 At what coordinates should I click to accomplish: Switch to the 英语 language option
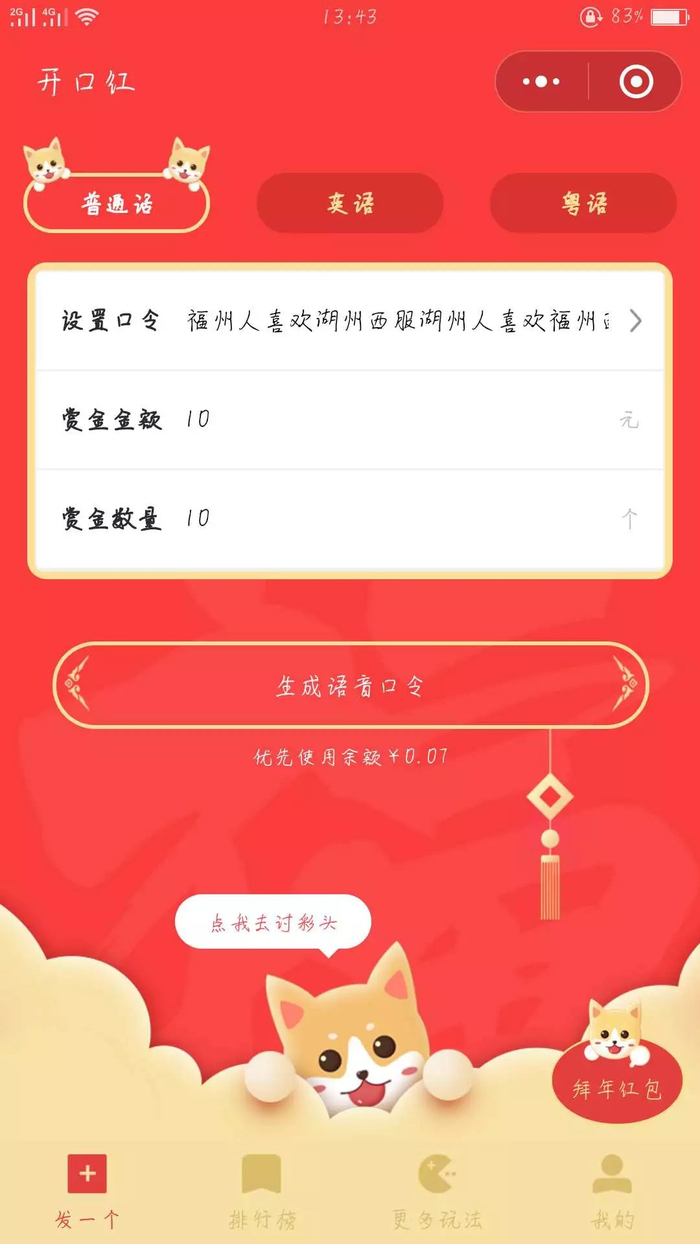[x=350, y=203]
